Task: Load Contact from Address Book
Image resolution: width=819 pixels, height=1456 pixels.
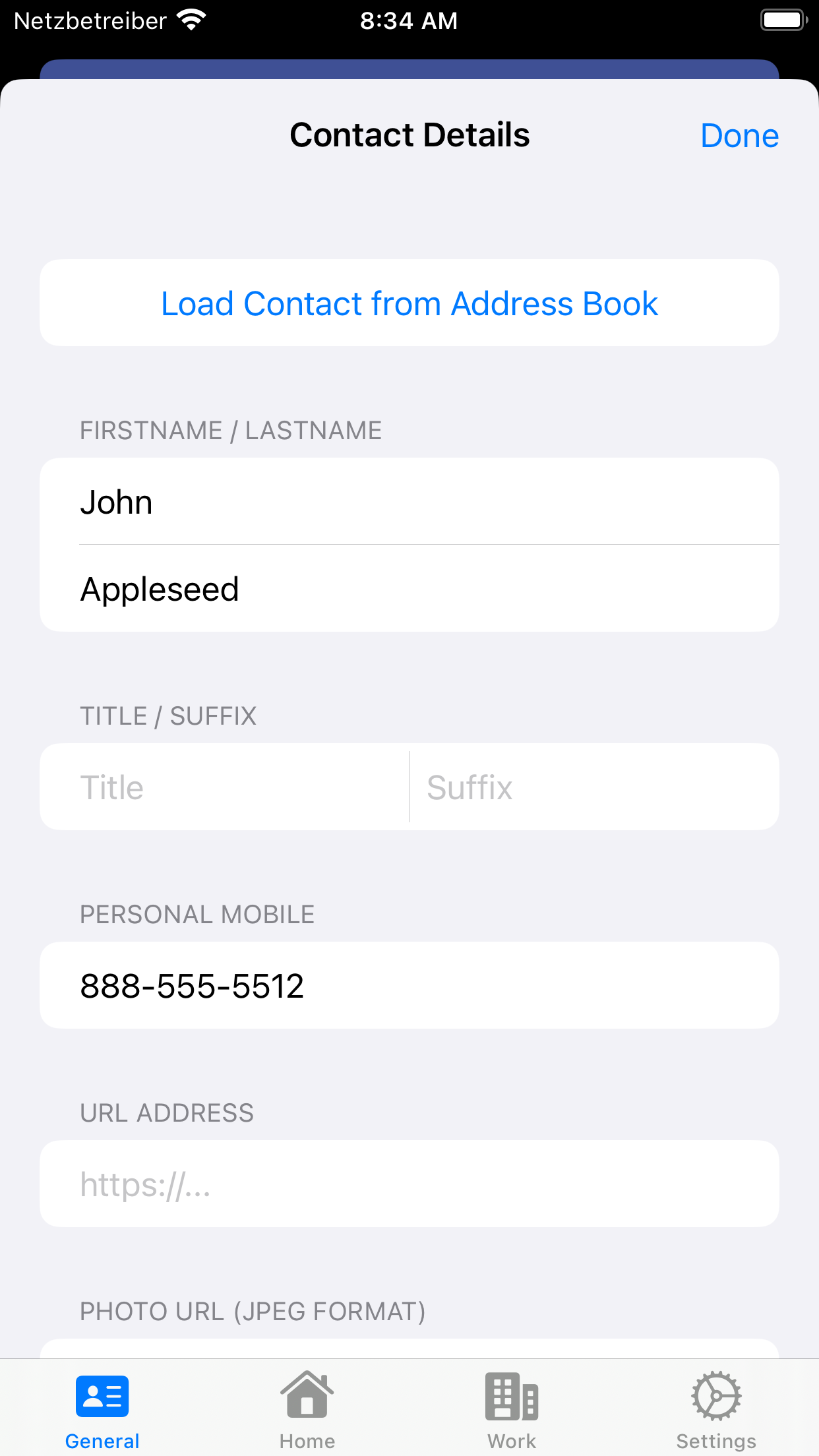Action: point(409,303)
